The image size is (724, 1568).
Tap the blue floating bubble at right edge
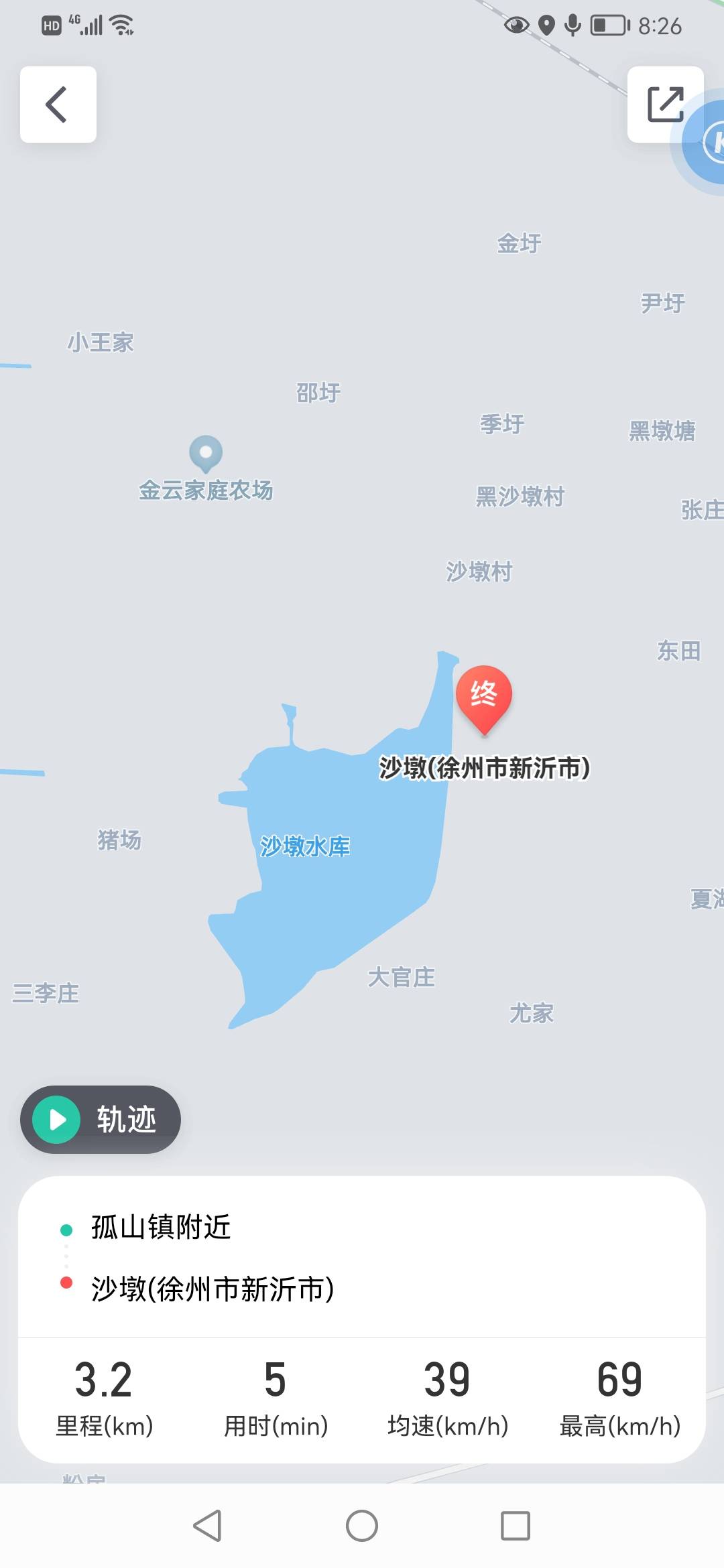704,142
